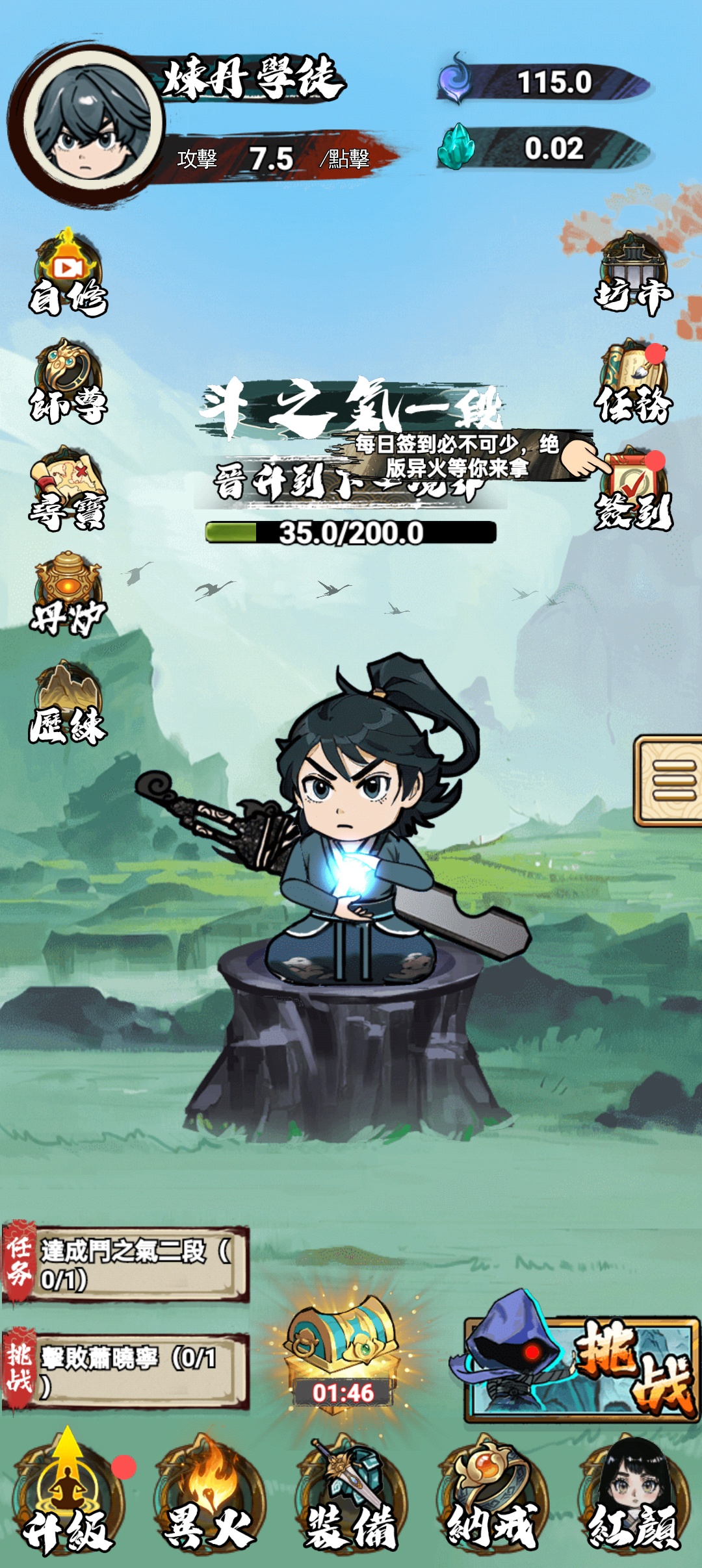Expand the side hamburger menu
Screen dimensions: 702x1568
coord(669,779)
